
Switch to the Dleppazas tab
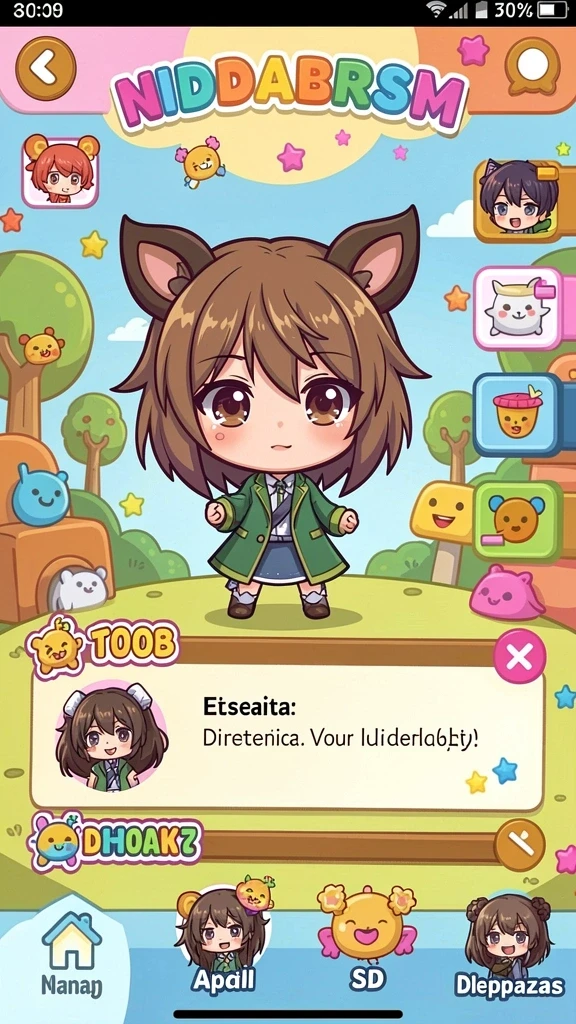pos(510,946)
